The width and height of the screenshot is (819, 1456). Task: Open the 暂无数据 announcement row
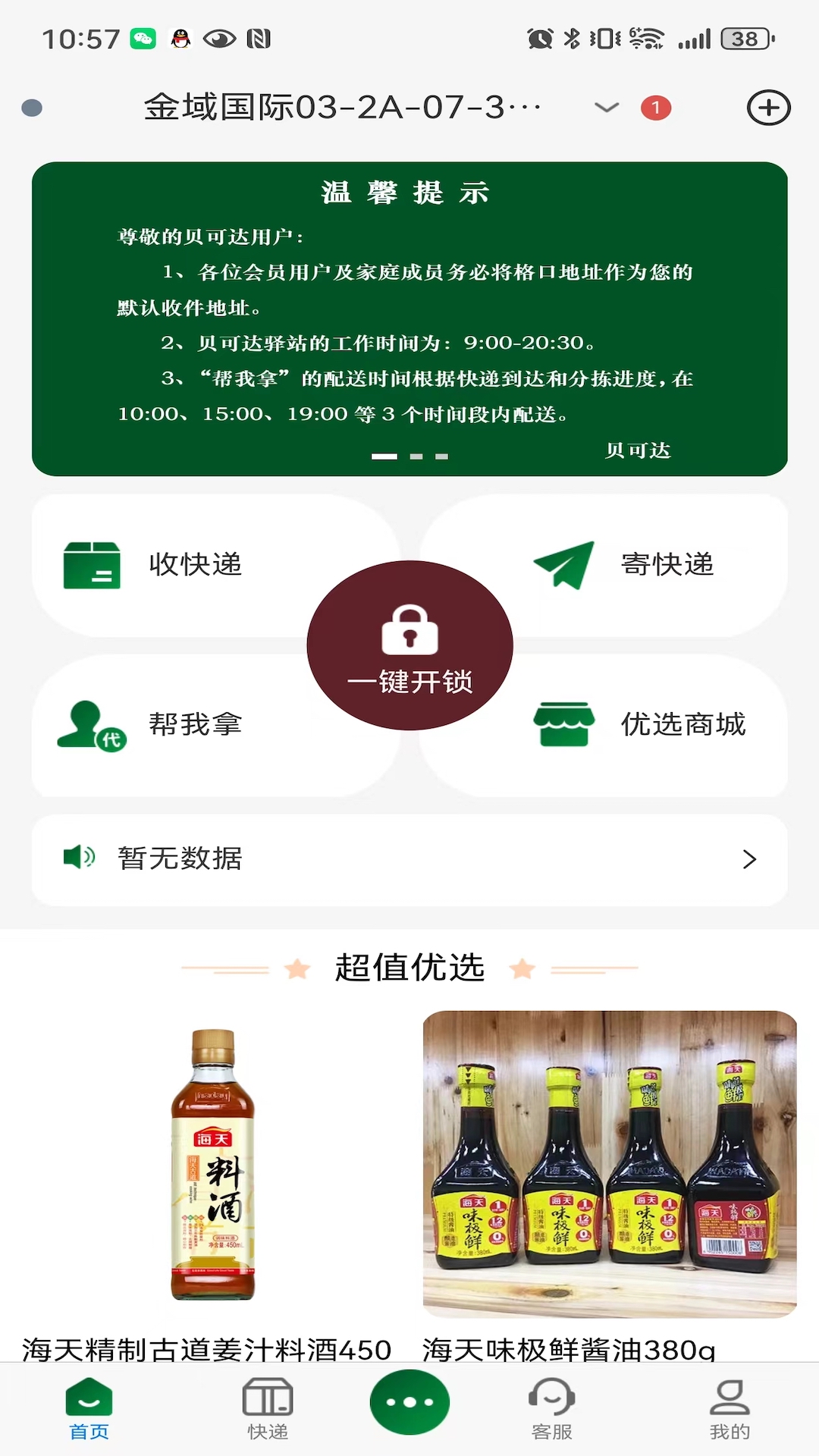[x=409, y=859]
